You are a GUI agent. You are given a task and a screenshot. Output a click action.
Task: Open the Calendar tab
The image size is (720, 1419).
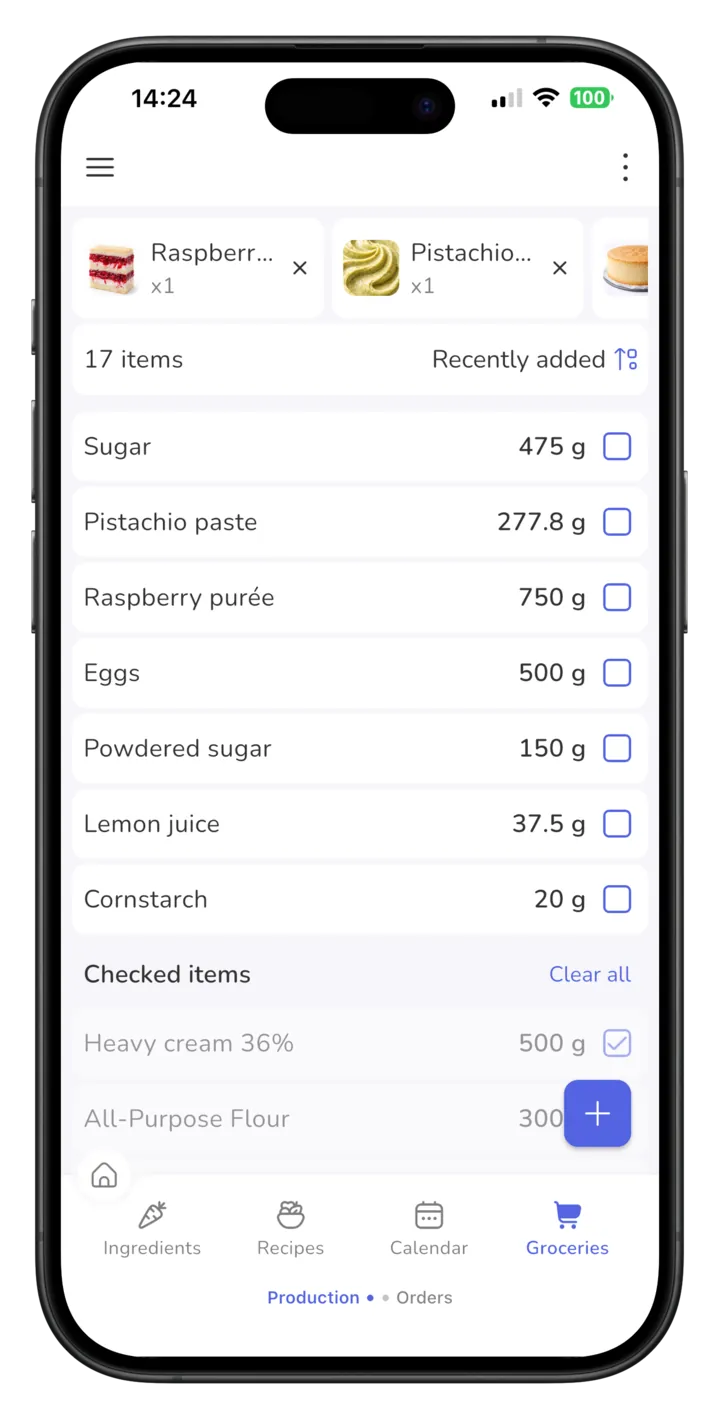pyautogui.click(x=429, y=1229)
